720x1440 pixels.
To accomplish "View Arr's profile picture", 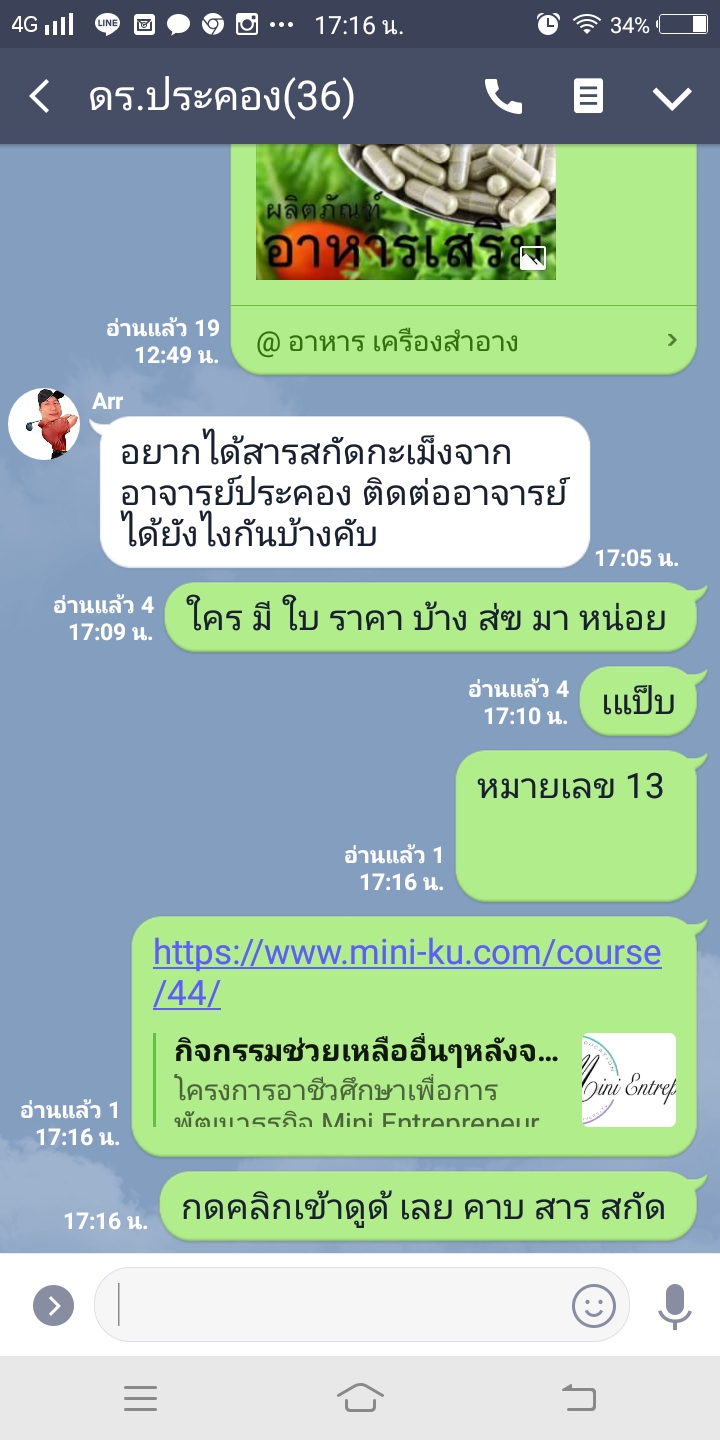I will coord(44,424).
